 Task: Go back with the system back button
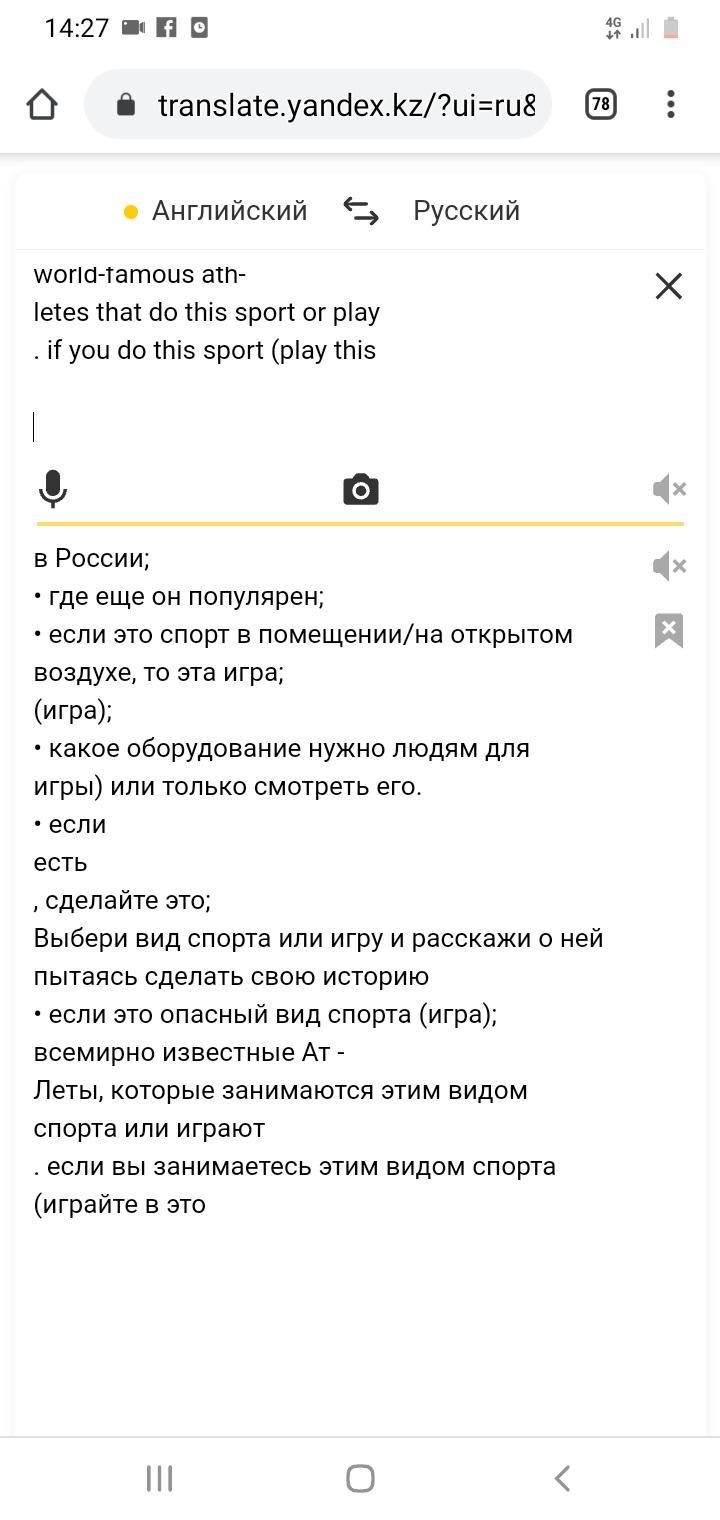(x=562, y=1478)
